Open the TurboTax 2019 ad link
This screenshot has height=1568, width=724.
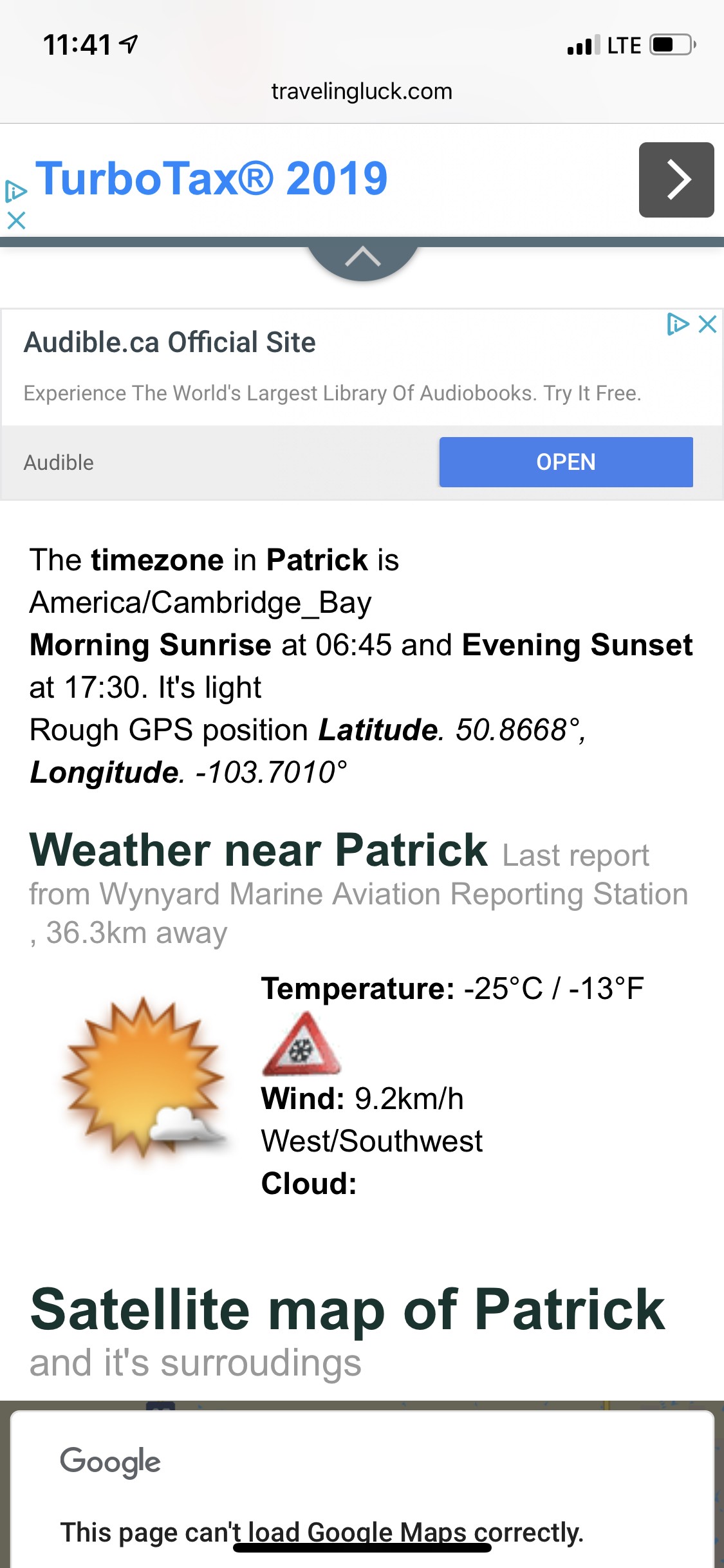tap(212, 178)
